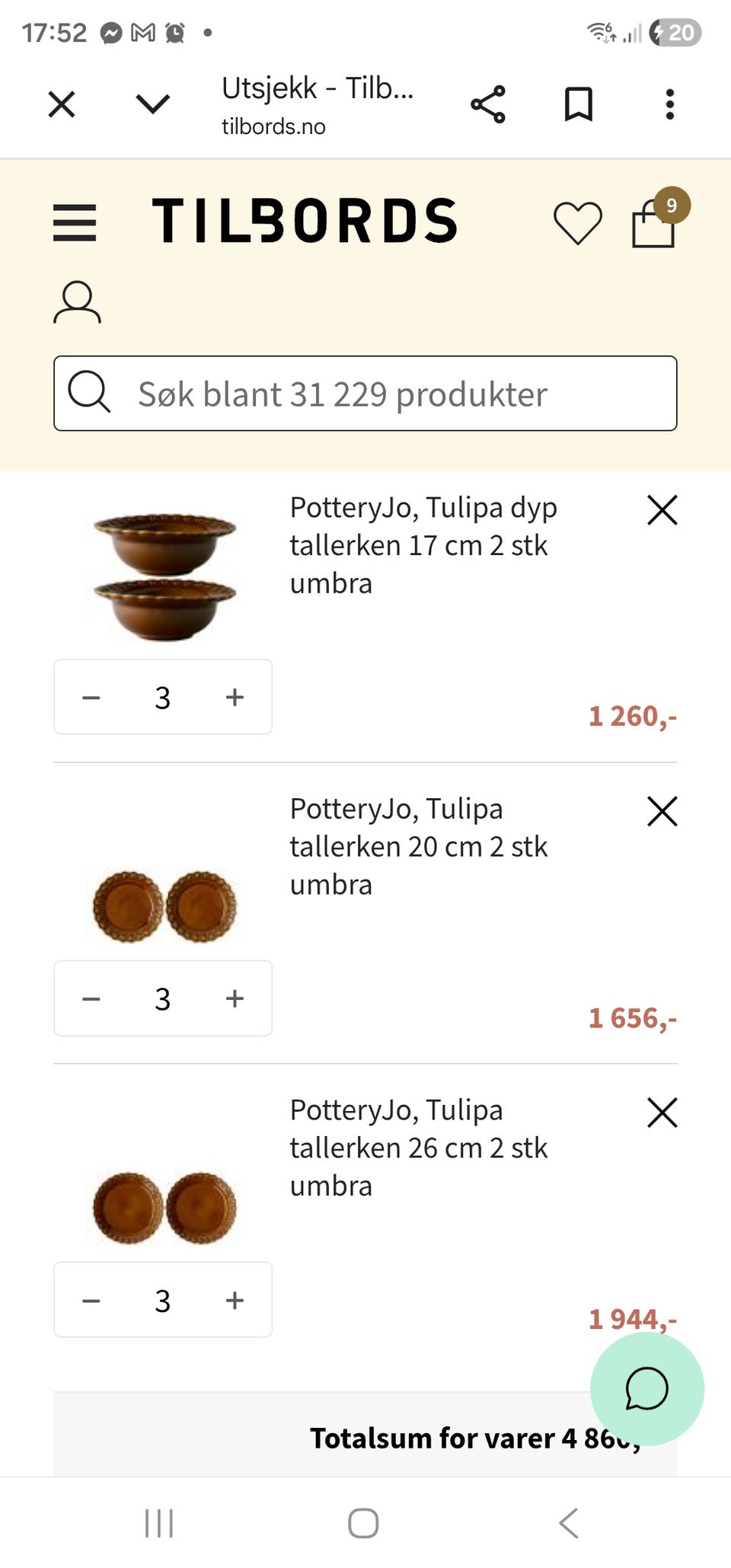Remove Tulipa dyp tallerken 17 cm from cart
The height and width of the screenshot is (1568, 731).
tap(662, 510)
